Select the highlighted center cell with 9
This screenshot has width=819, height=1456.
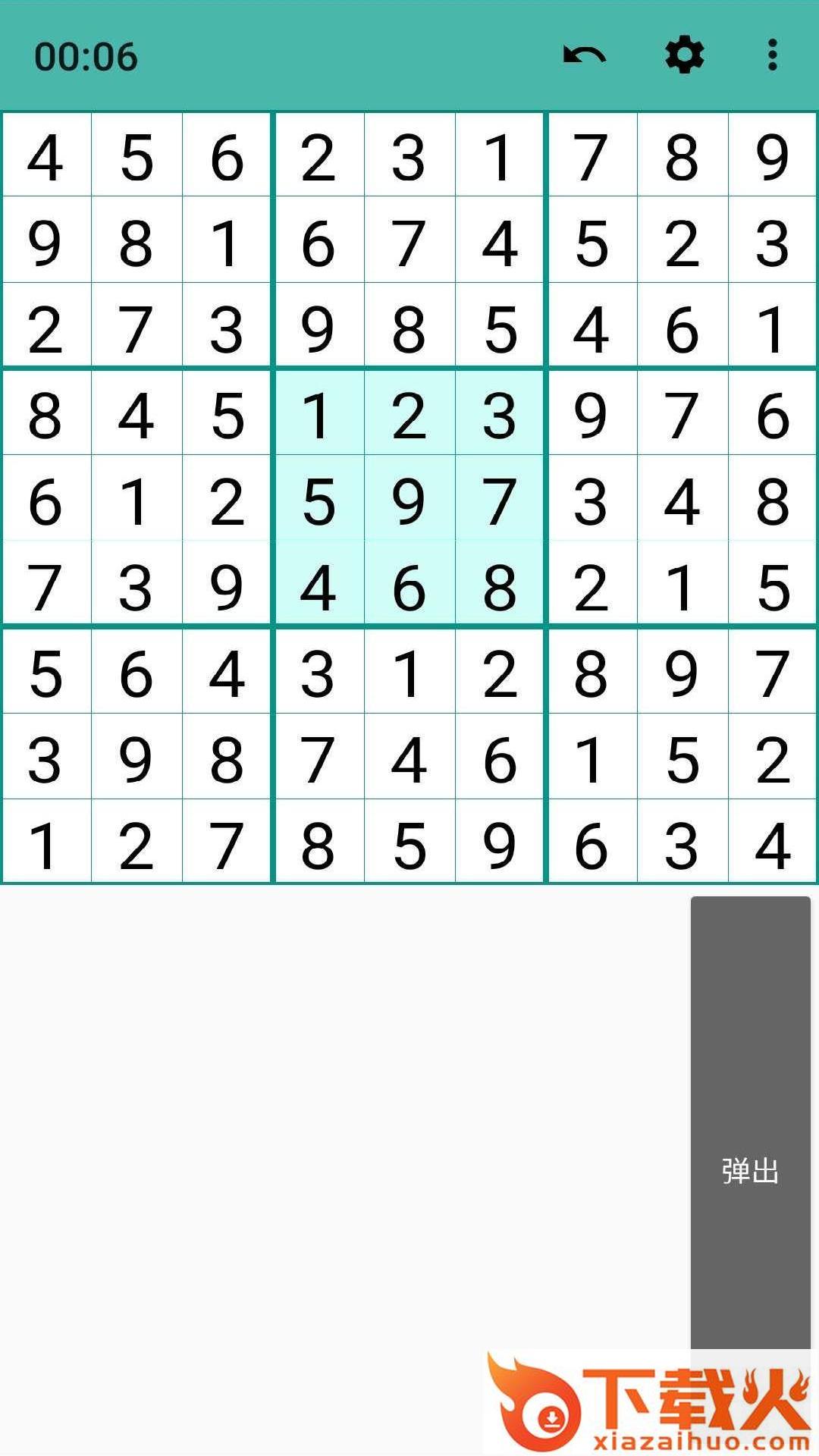click(x=409, y=499)
